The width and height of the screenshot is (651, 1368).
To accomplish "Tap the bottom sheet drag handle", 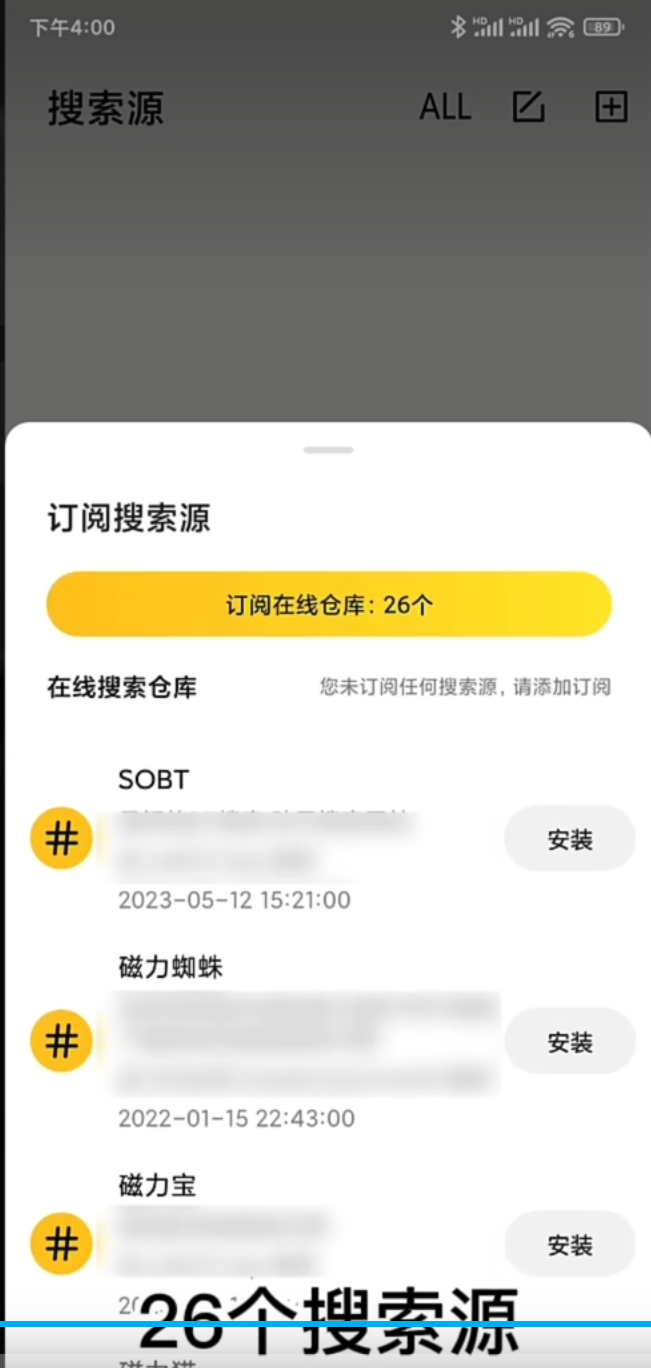I will tap(328, 450).
